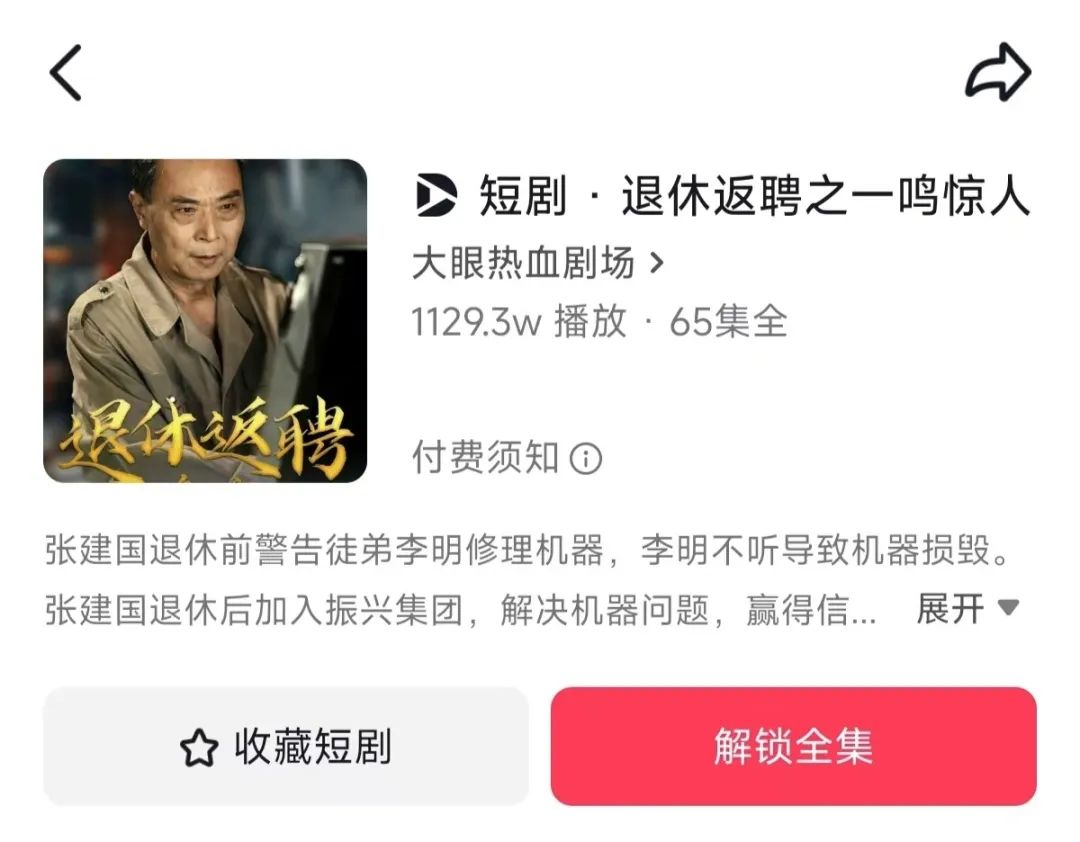Unlock all episodes with 解锁全集
The height and width of the screenshot is (842, 1080).
click(x=793, y=747)
